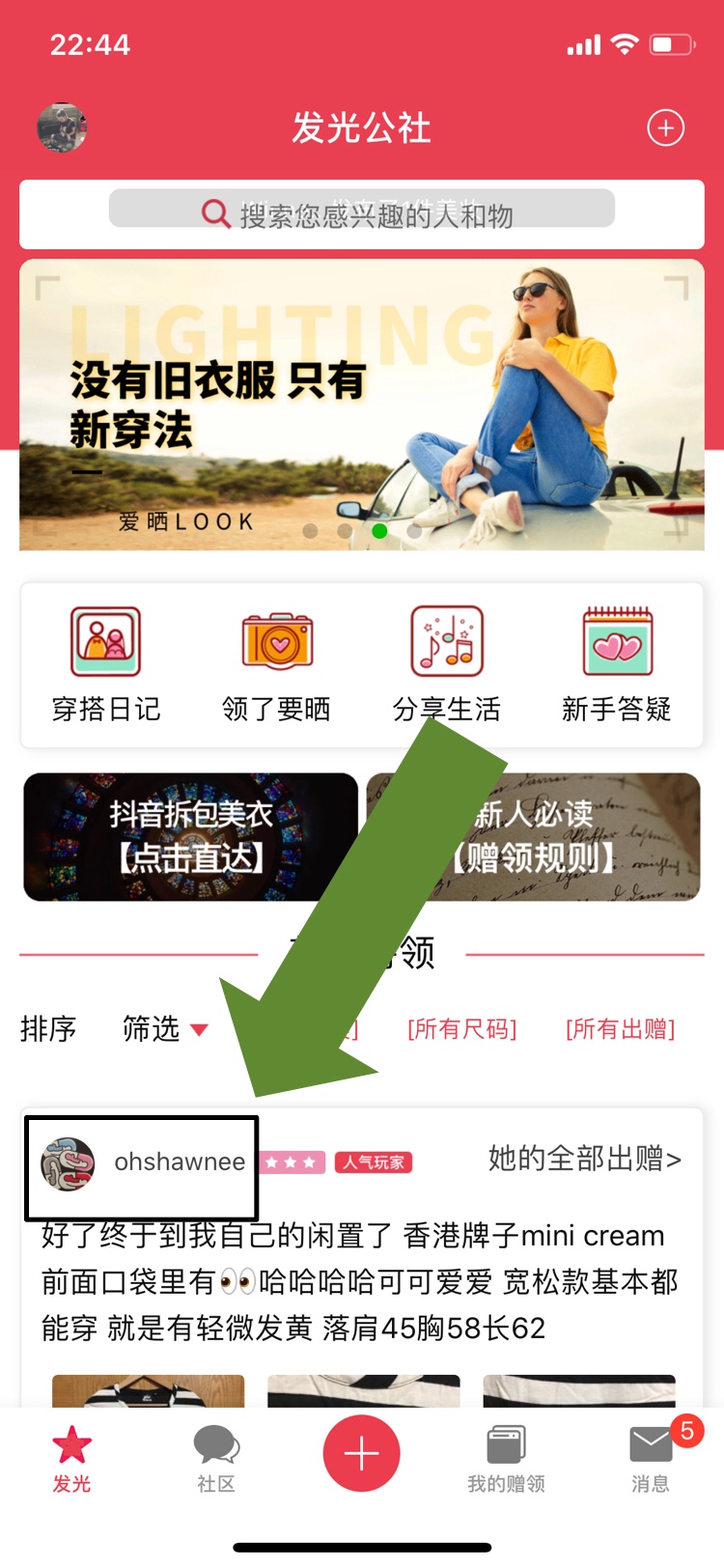Open 分享生活
Viewport: 724px width, 1568px height.
(x=447, y=665)
